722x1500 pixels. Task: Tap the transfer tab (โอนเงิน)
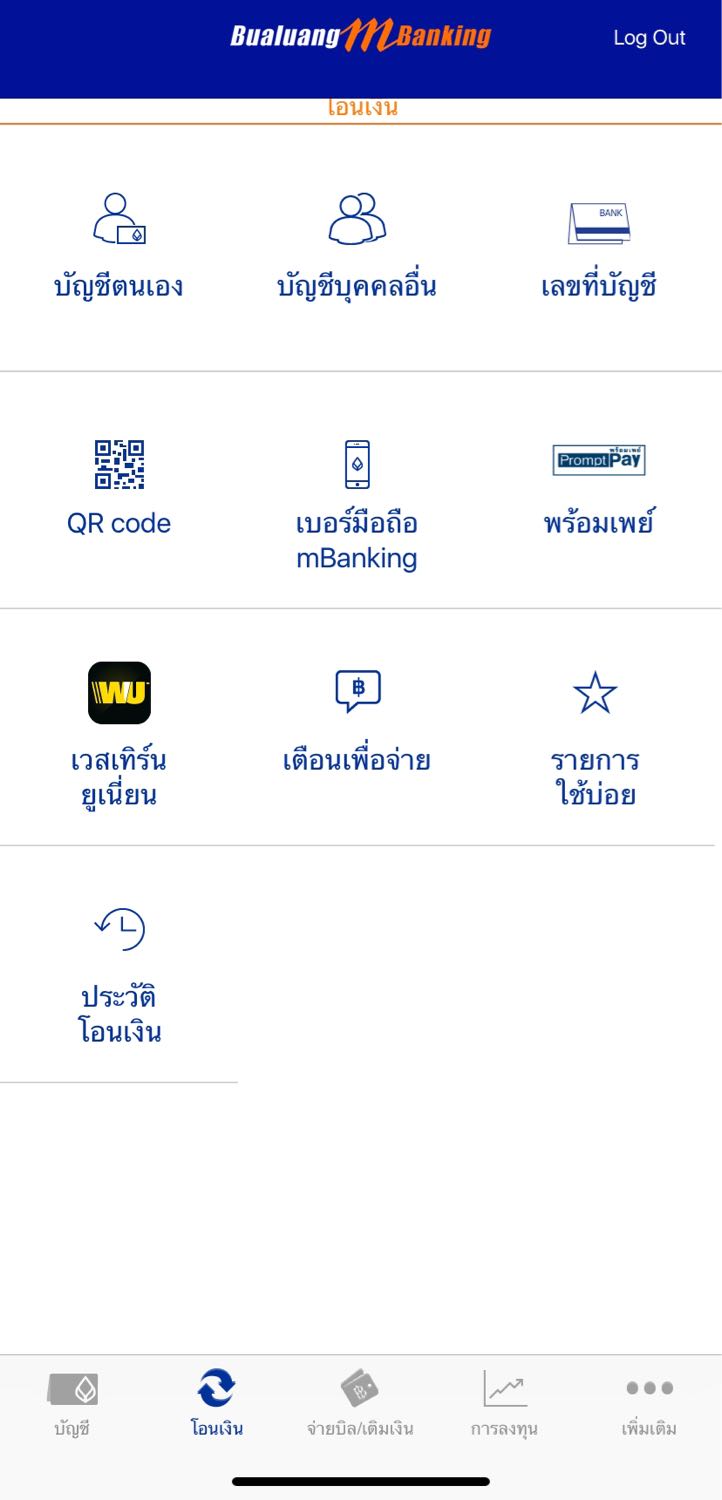(217, 1403)
